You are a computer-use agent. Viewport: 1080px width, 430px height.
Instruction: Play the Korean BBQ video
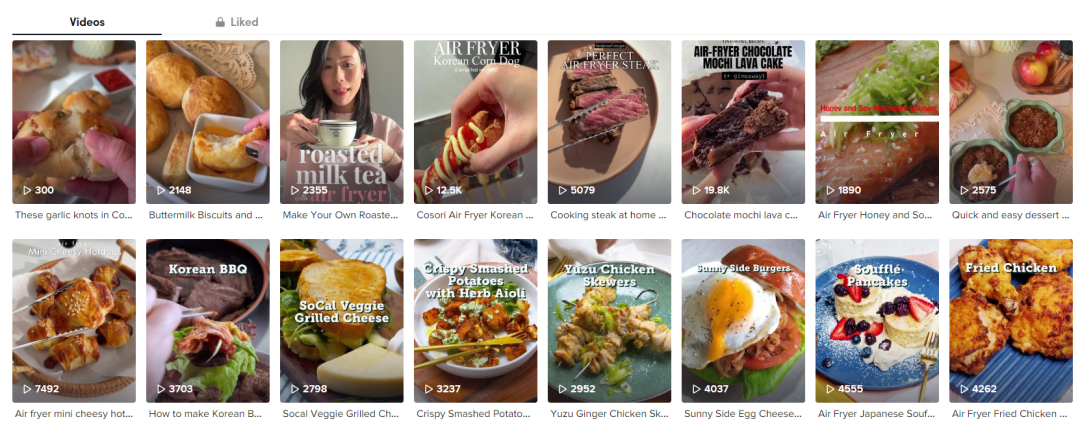pyautogui.click(x=208, y=321)
